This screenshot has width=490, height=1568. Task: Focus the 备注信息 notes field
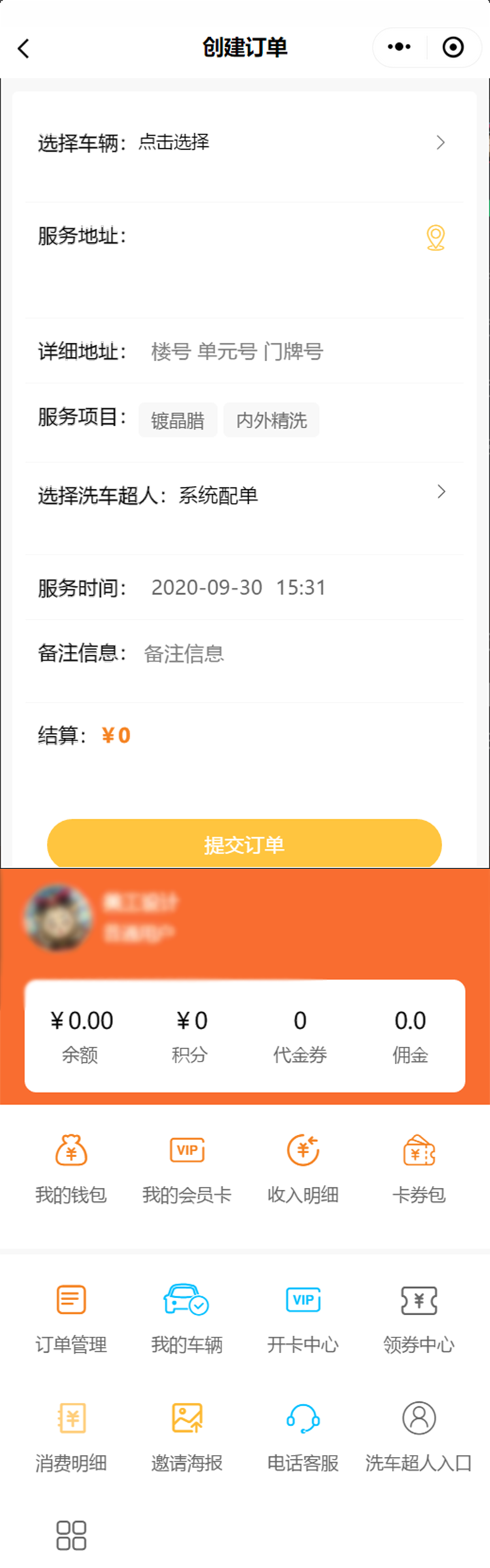click(x=294, y=653)
